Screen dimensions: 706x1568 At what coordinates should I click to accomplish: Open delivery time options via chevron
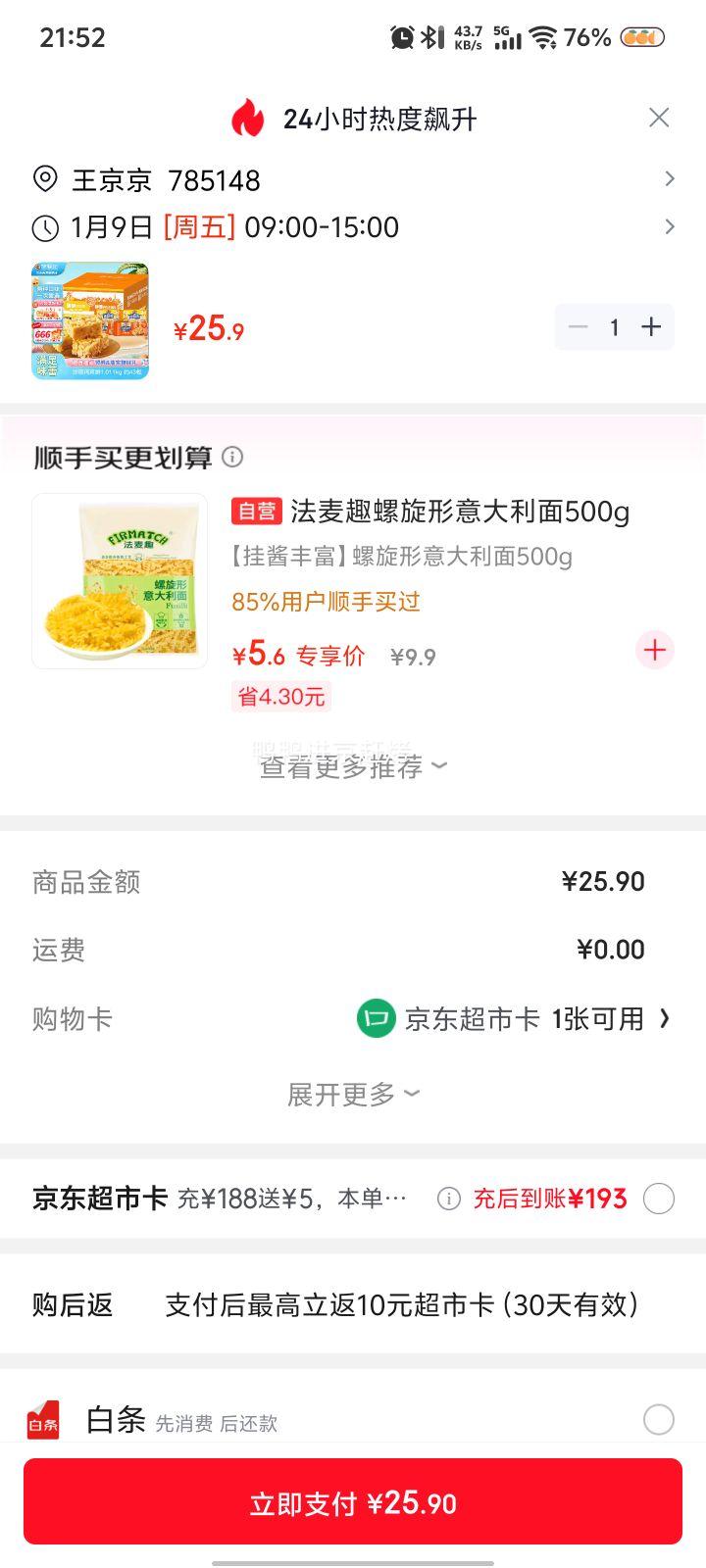pos(671,227)
